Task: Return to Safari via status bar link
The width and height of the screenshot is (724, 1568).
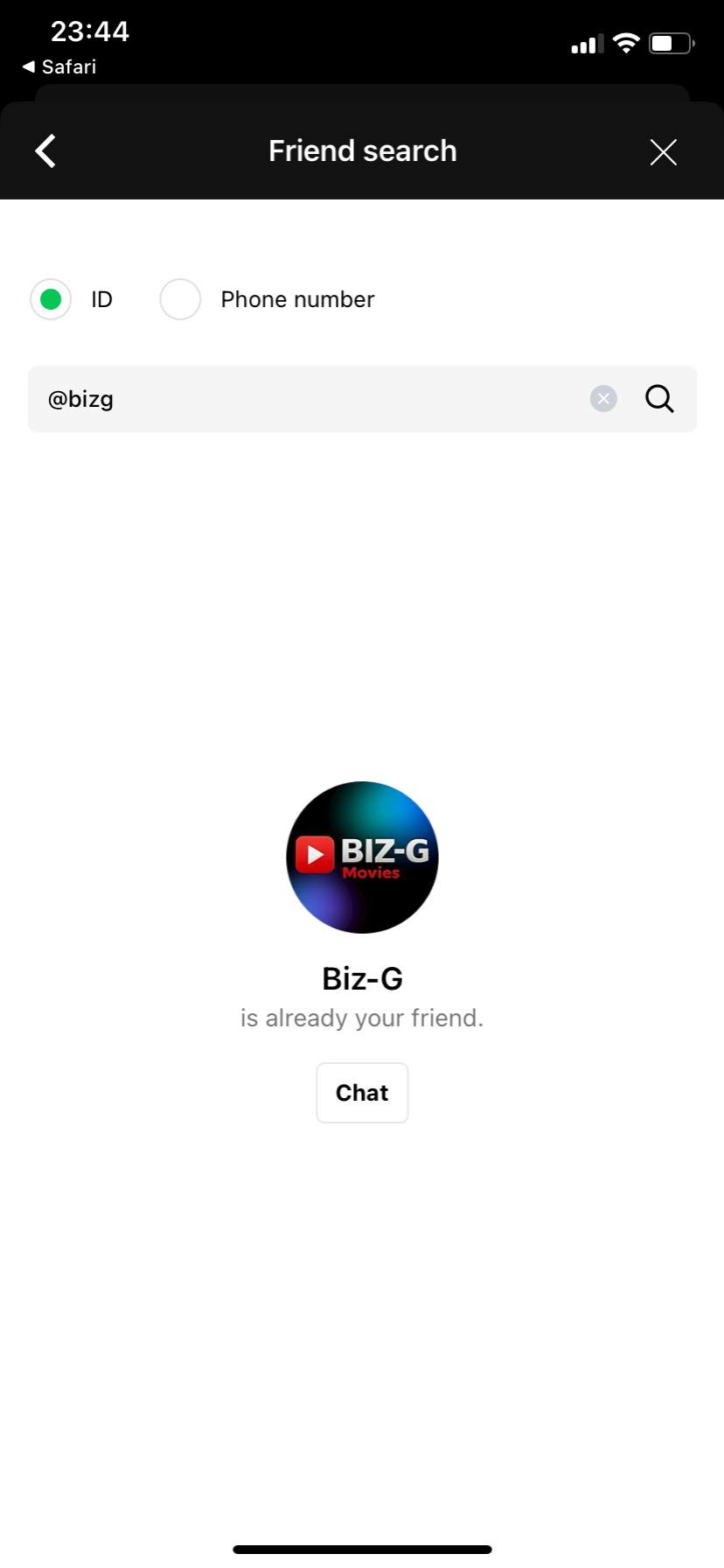Action: pyautogui.click(x=59, y=66)
